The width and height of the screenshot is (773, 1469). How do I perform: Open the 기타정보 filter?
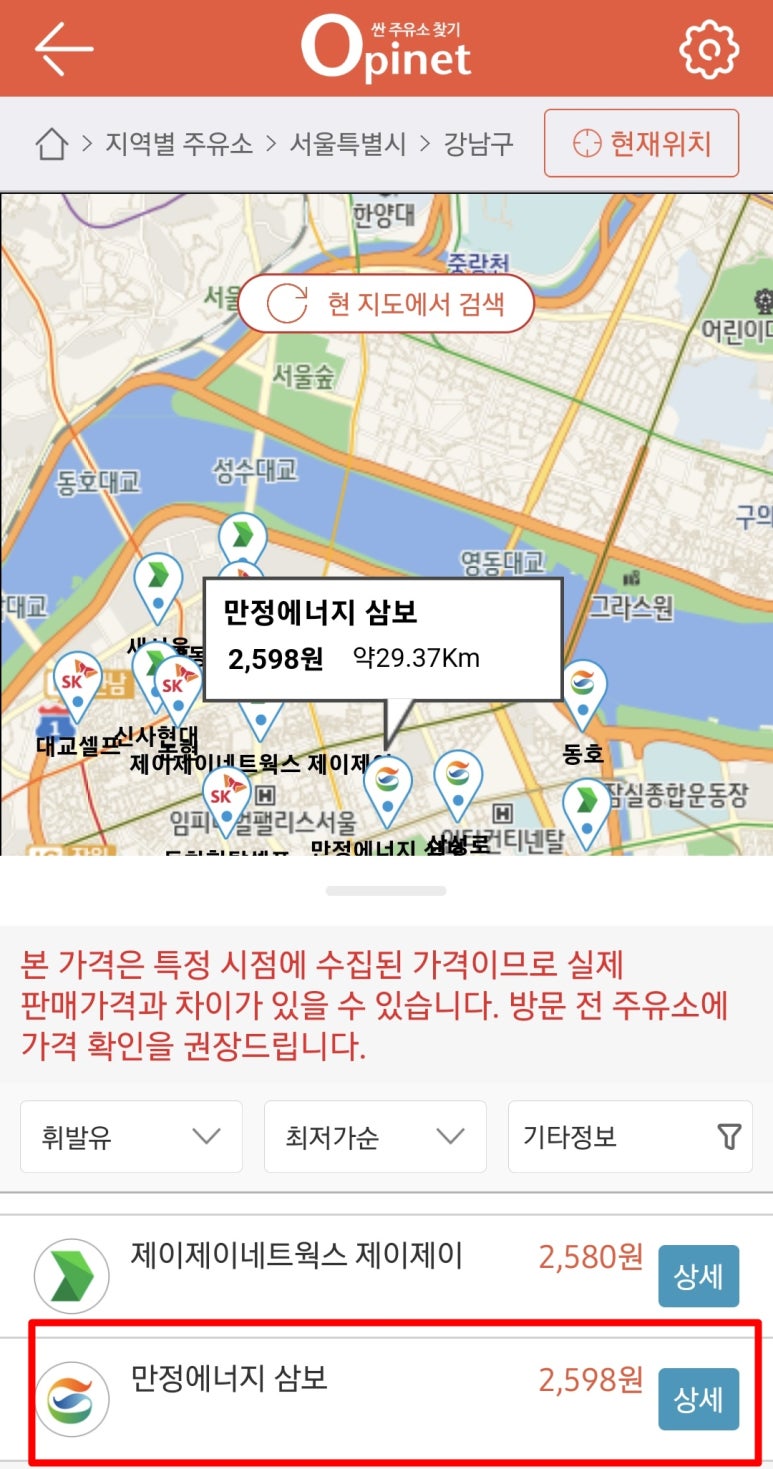click(x=630, y=1136)
